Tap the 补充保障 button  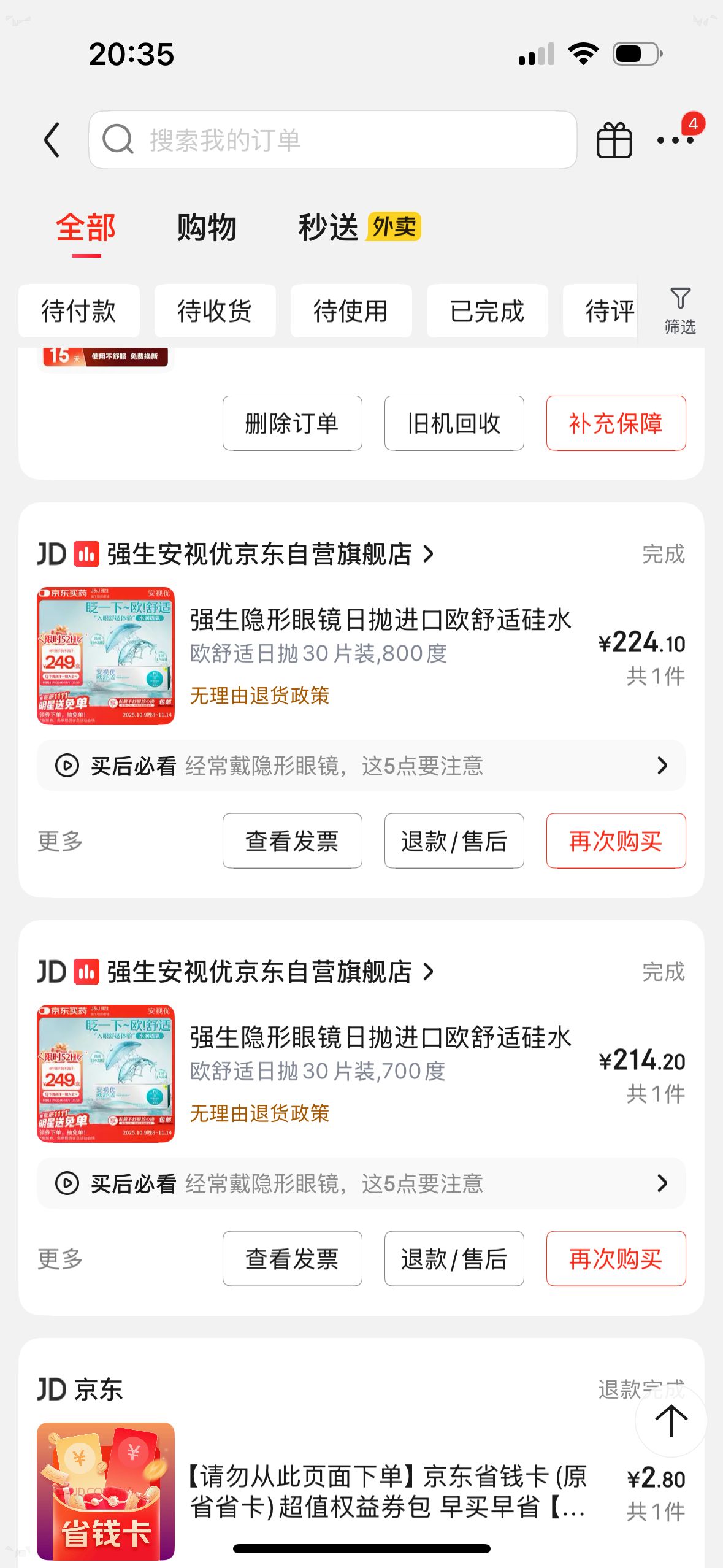click(616, 423)
